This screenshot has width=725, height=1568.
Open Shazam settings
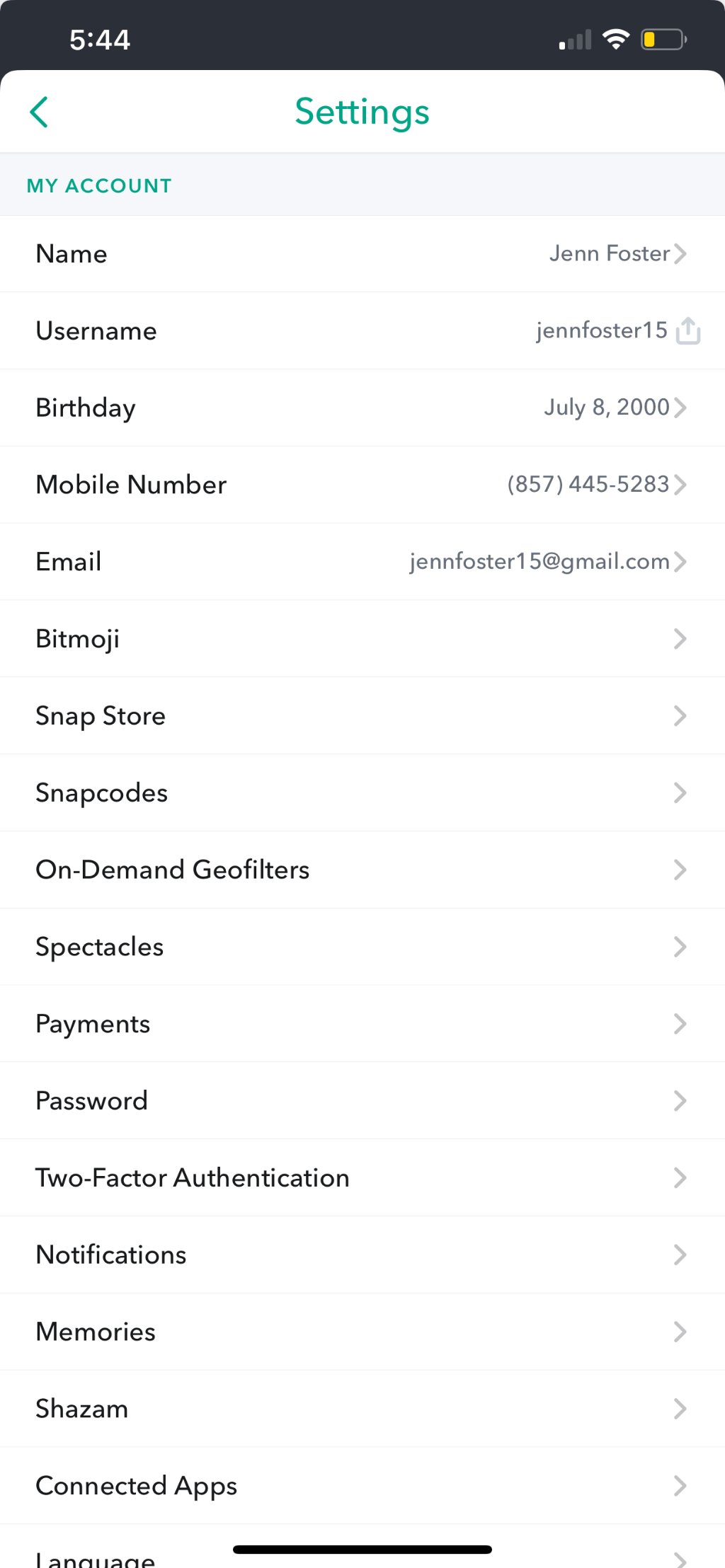(x=362, y=1410)
